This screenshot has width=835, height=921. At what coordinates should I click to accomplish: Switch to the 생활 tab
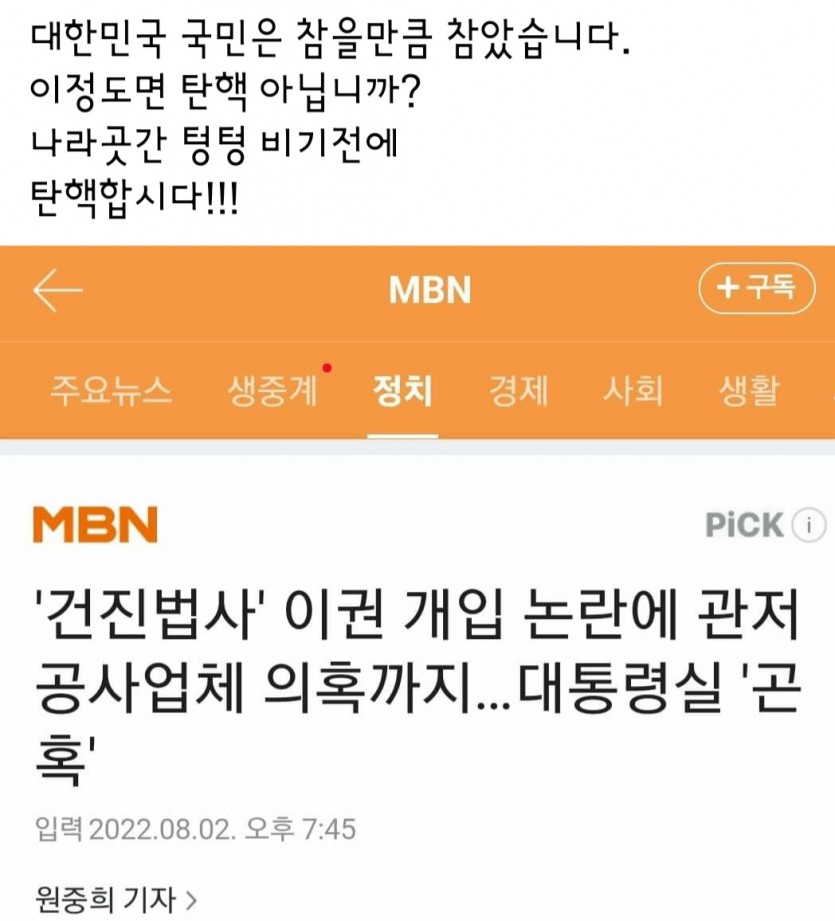coord(749,391)
